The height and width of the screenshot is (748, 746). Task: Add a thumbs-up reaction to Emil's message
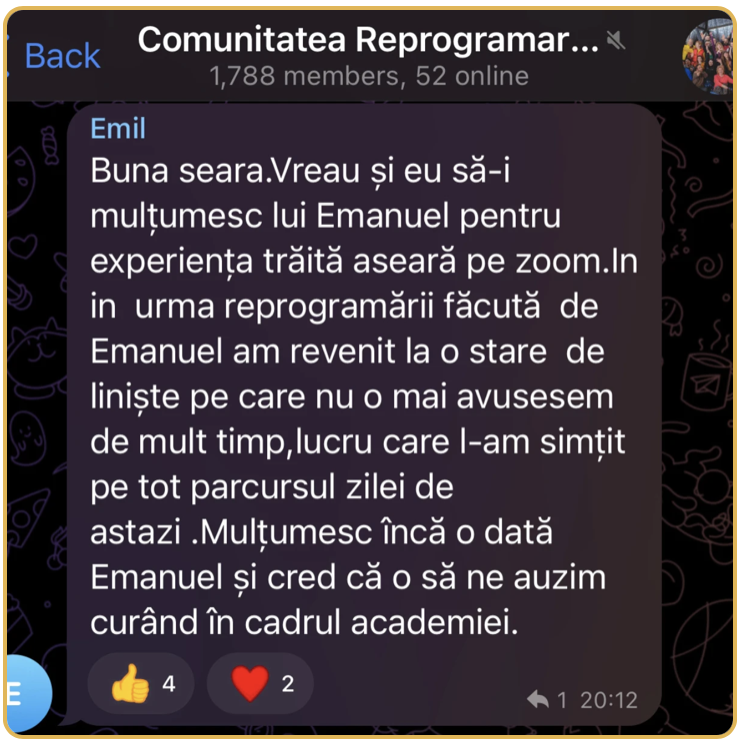tap(142, 684)
